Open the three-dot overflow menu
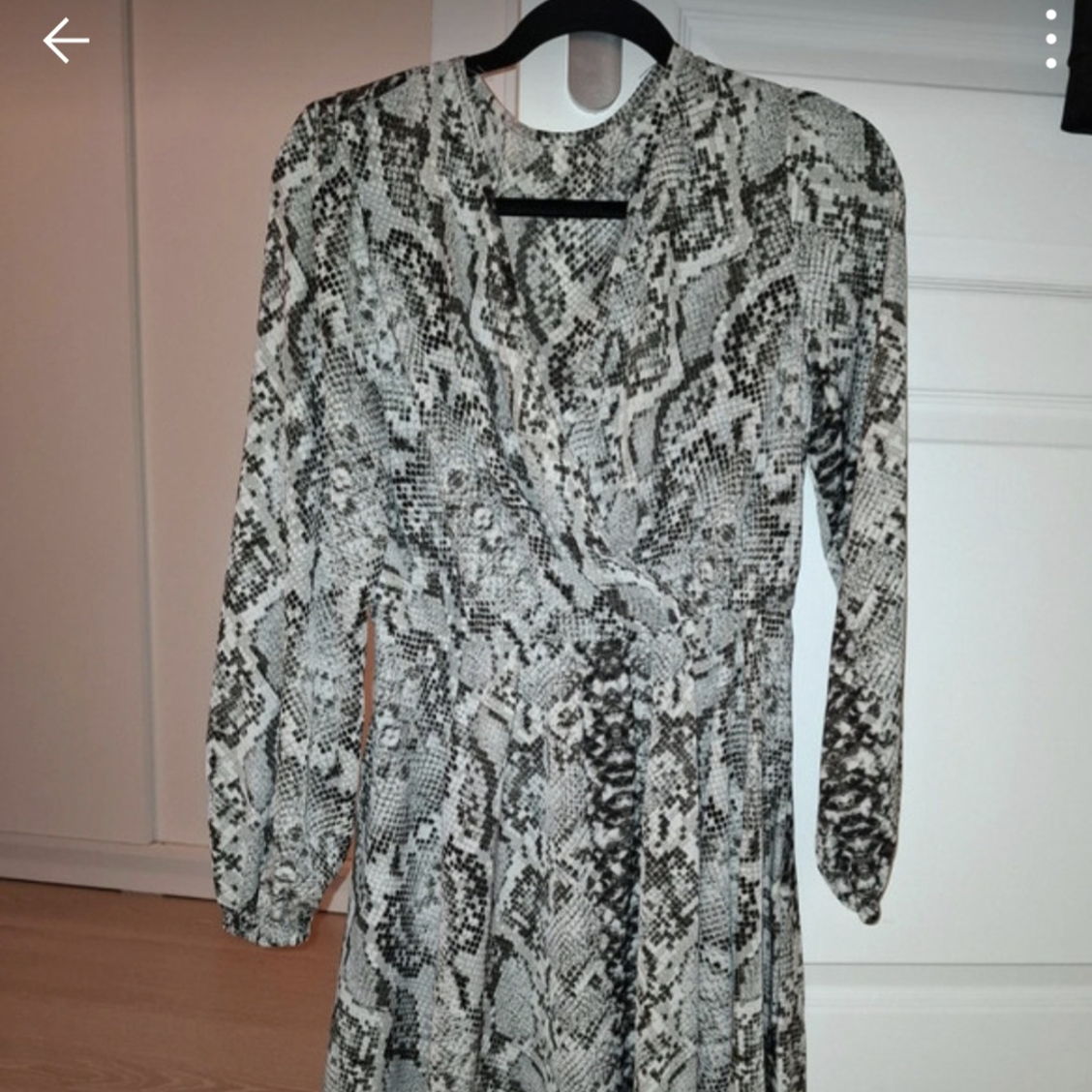 [x=1051, y=40]
